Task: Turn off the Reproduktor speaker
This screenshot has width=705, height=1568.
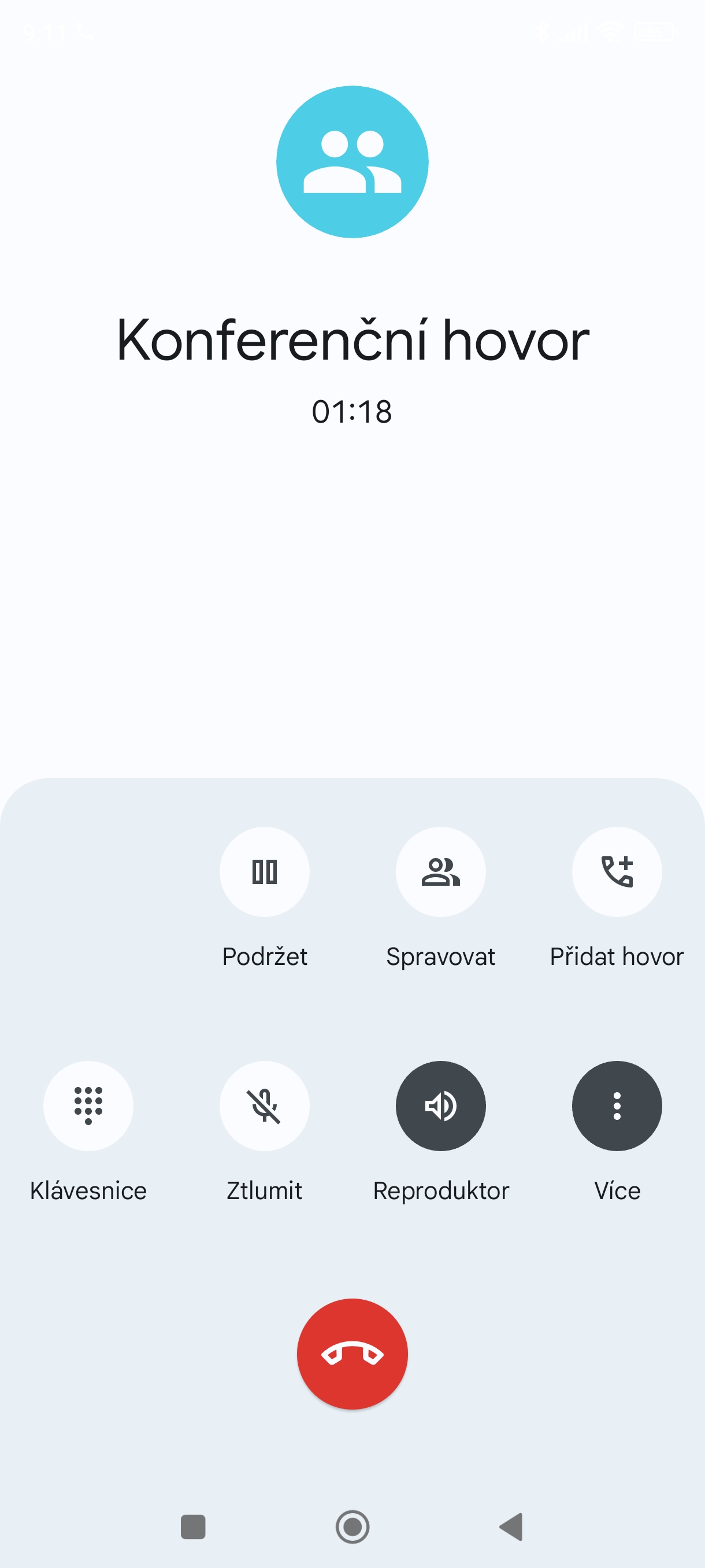Action: click(440, 1105)
